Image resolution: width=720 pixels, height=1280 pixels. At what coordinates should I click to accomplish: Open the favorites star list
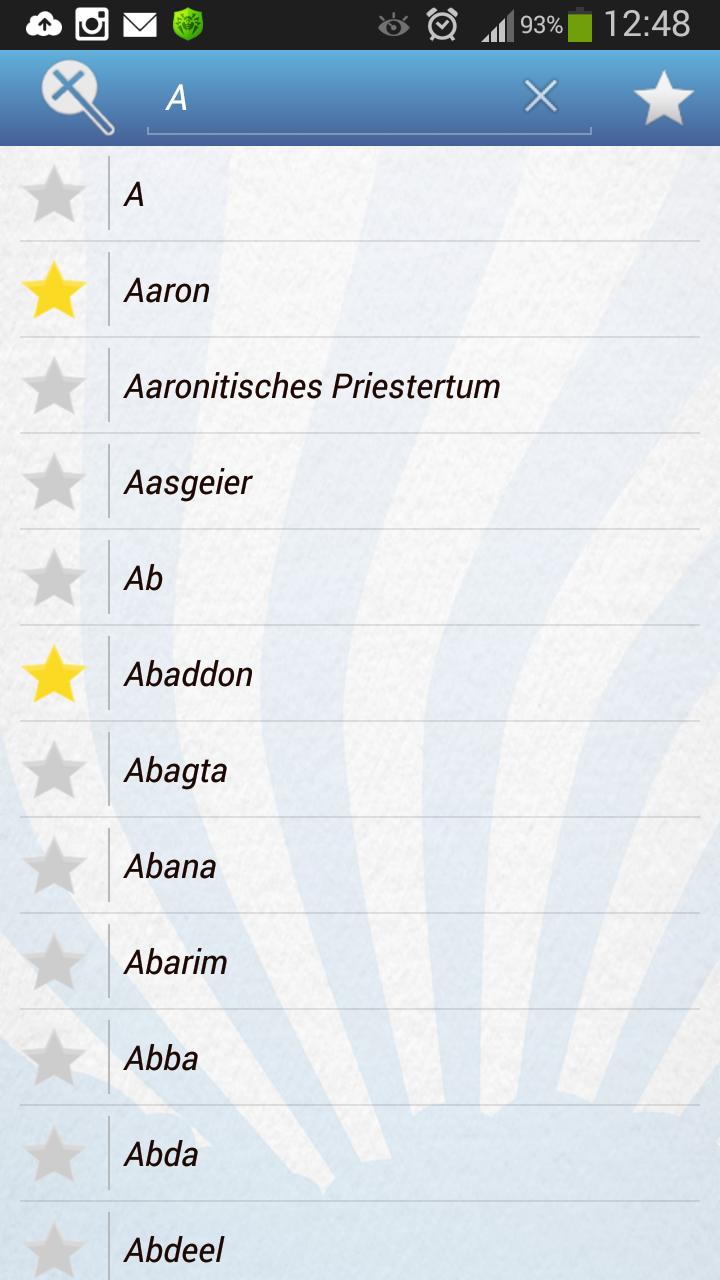pyautogui.click(x=664, y=97)
